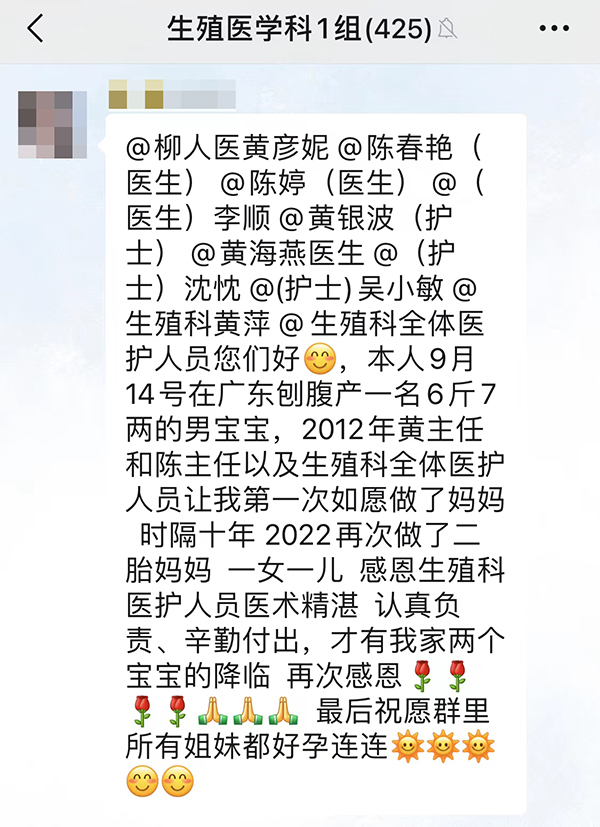Go back to the chat list
The image size is (600, 827).
[x=36, y=29]
